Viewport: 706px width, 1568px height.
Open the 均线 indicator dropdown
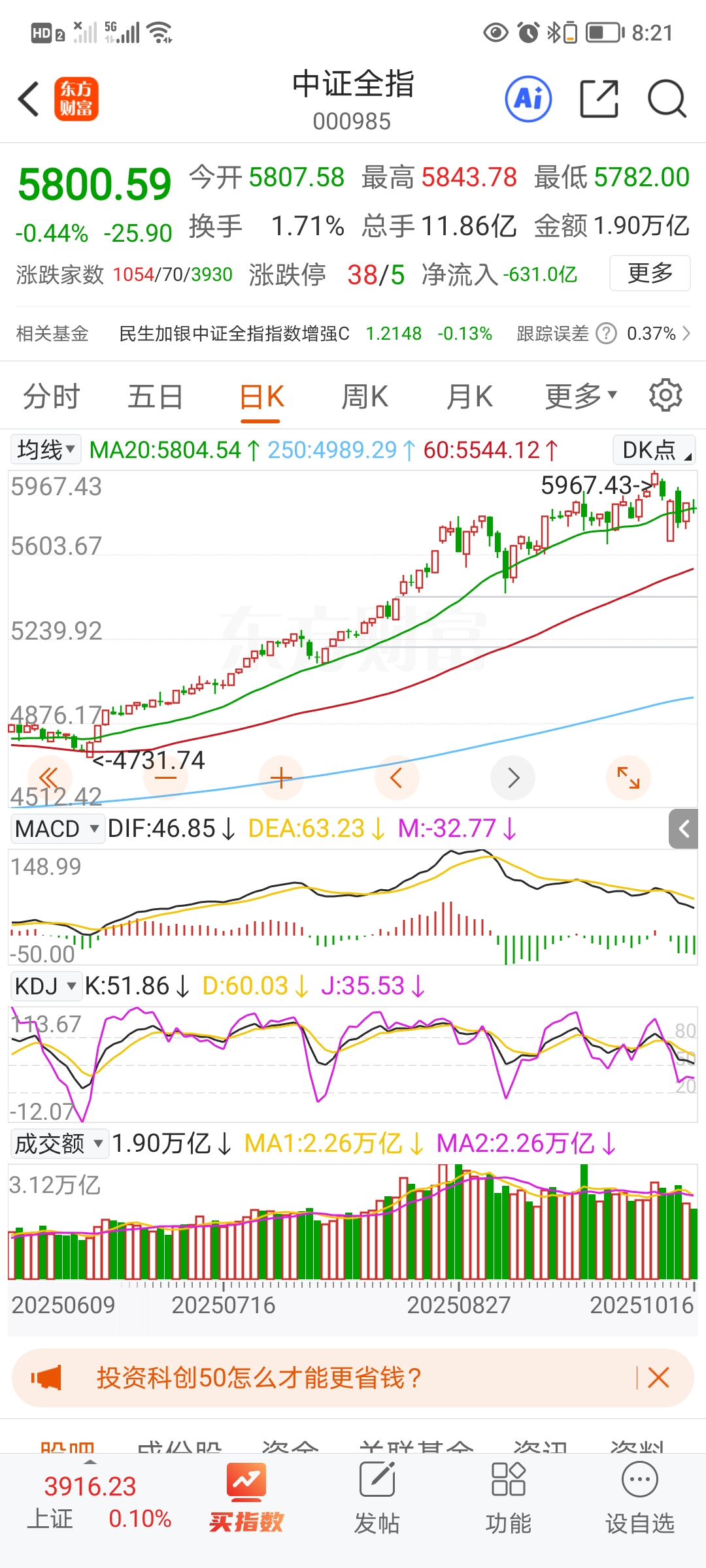pyautogui.click(x=46, y=449)
